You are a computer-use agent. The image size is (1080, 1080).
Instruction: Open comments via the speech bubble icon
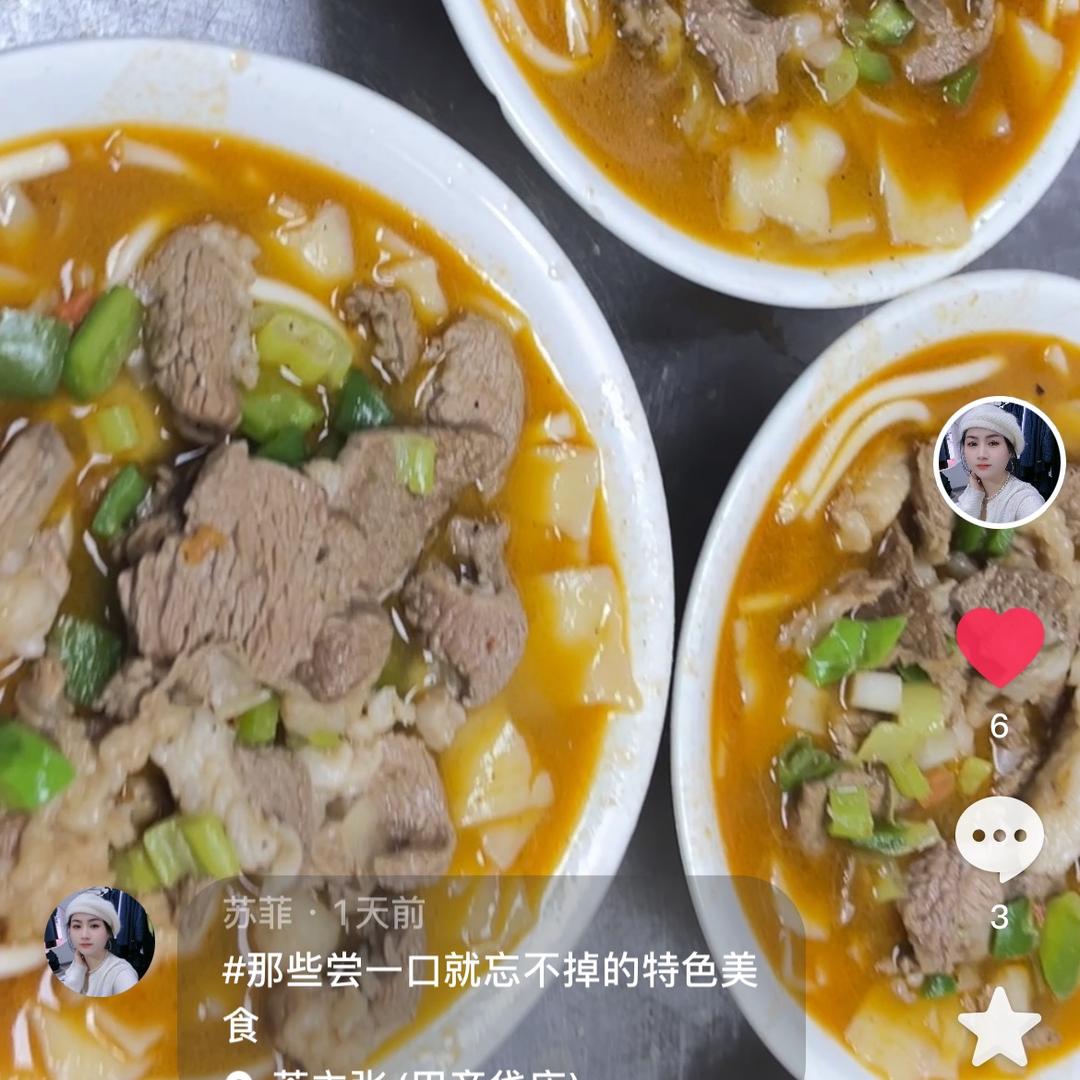tap(999, 838)
